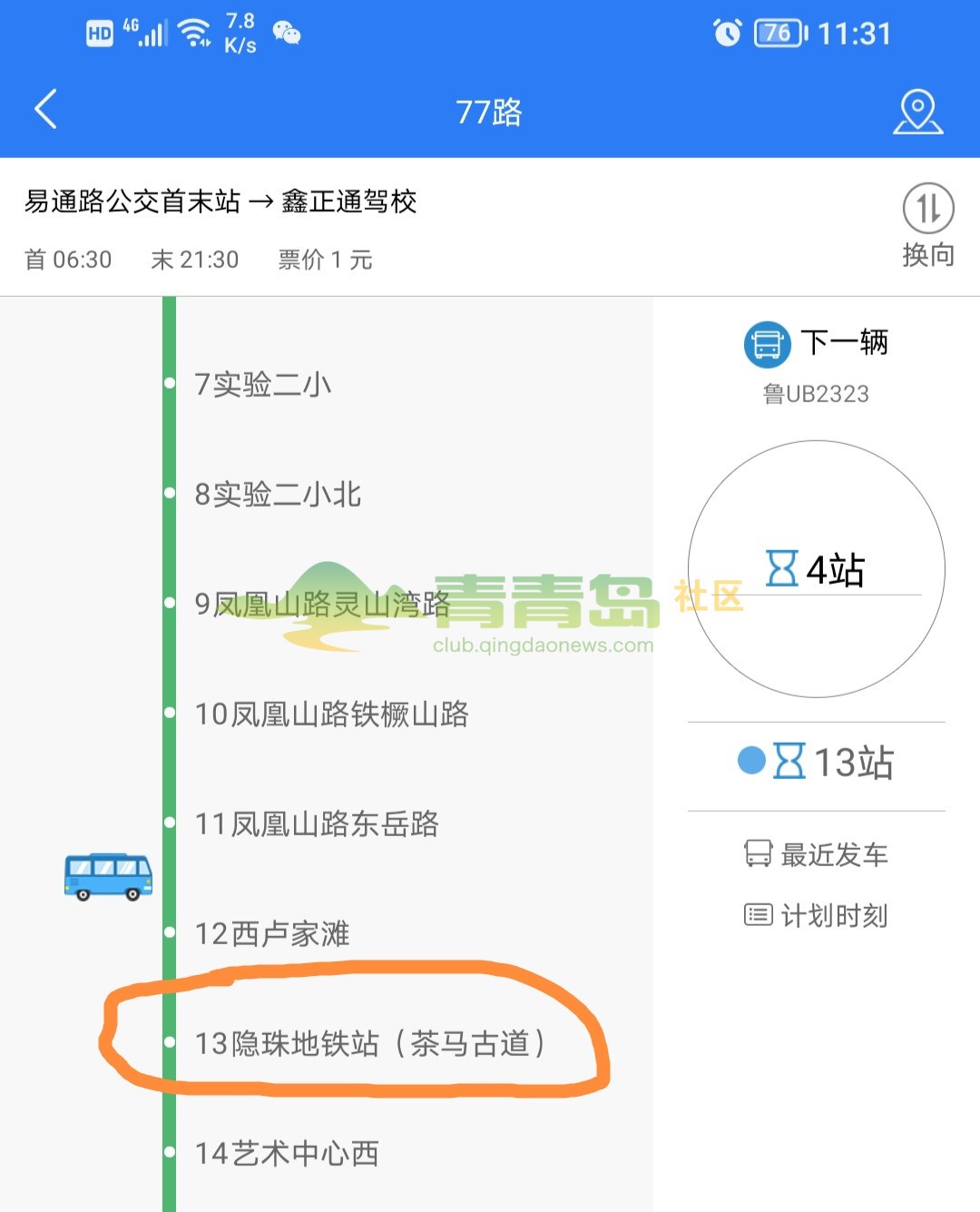
Task: Go back from the 77路 route page
Action: (x=46, y=110)
